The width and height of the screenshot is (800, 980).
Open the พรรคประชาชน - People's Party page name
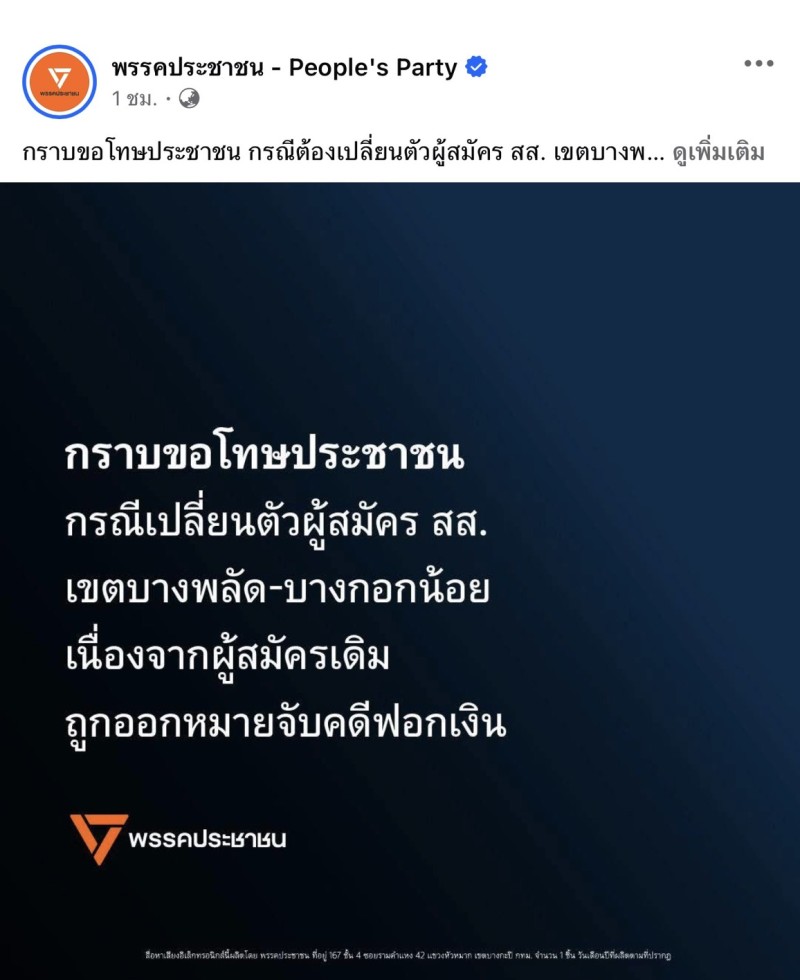point(284,68)
